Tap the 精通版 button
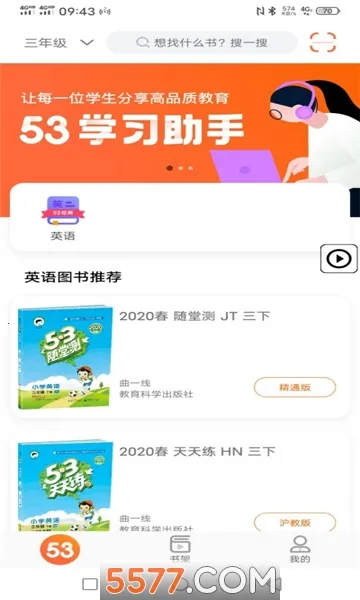 tap(295, 387)
